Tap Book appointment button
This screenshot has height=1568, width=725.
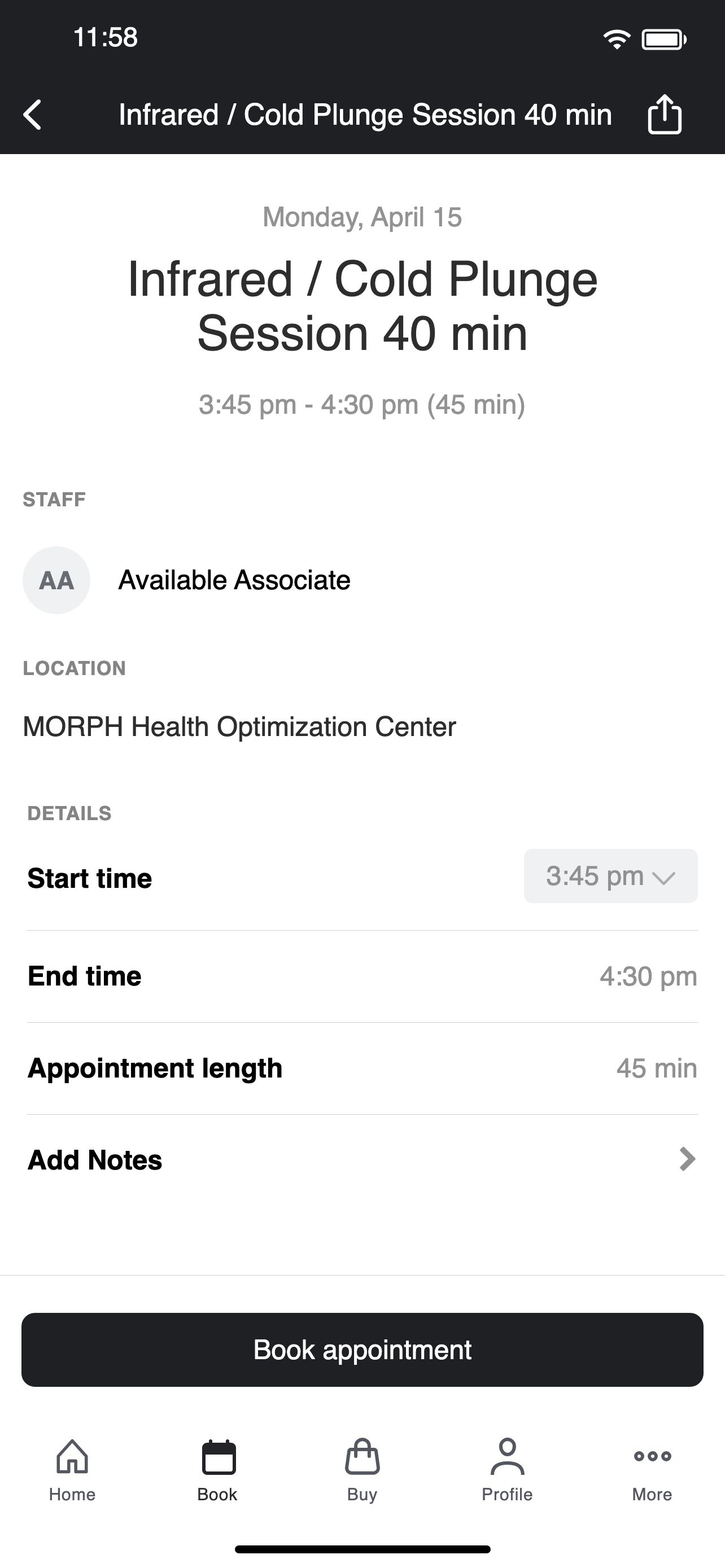pyautogui.click(x=362, y=1350)
